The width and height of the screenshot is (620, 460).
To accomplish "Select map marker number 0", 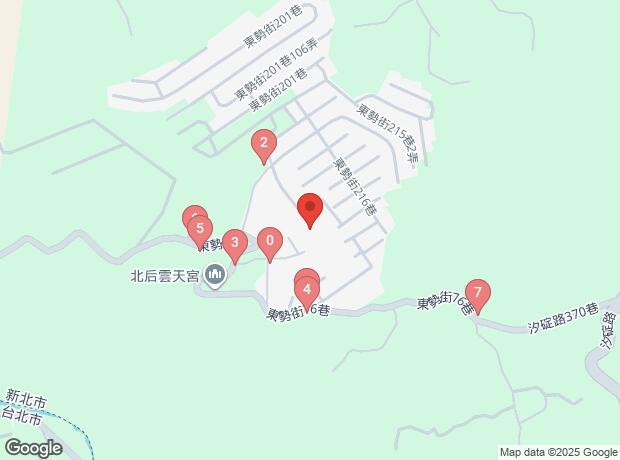I will pos(269,242).
